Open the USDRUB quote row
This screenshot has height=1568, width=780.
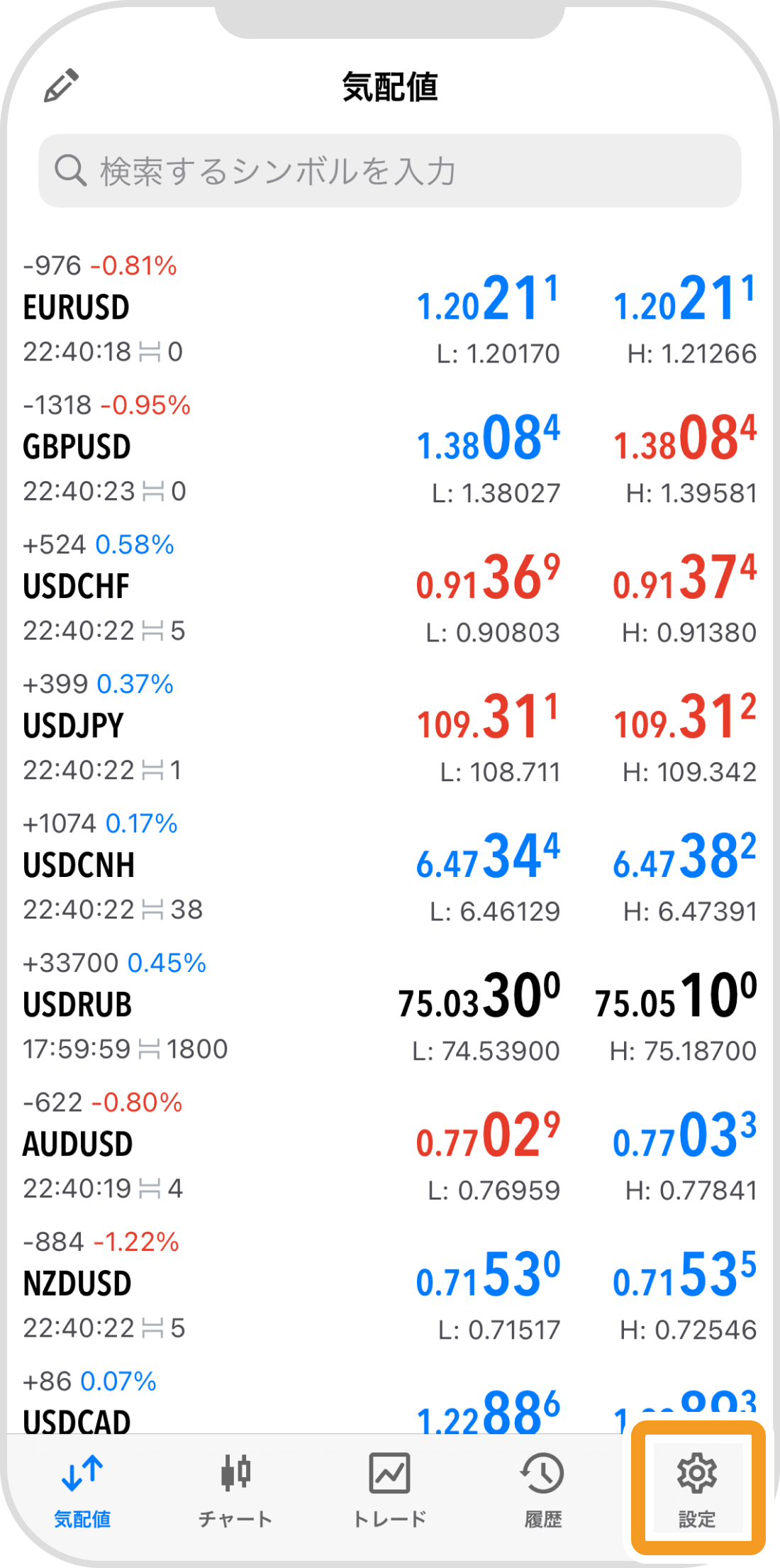pyautogui.click(x=390, y=1005)
